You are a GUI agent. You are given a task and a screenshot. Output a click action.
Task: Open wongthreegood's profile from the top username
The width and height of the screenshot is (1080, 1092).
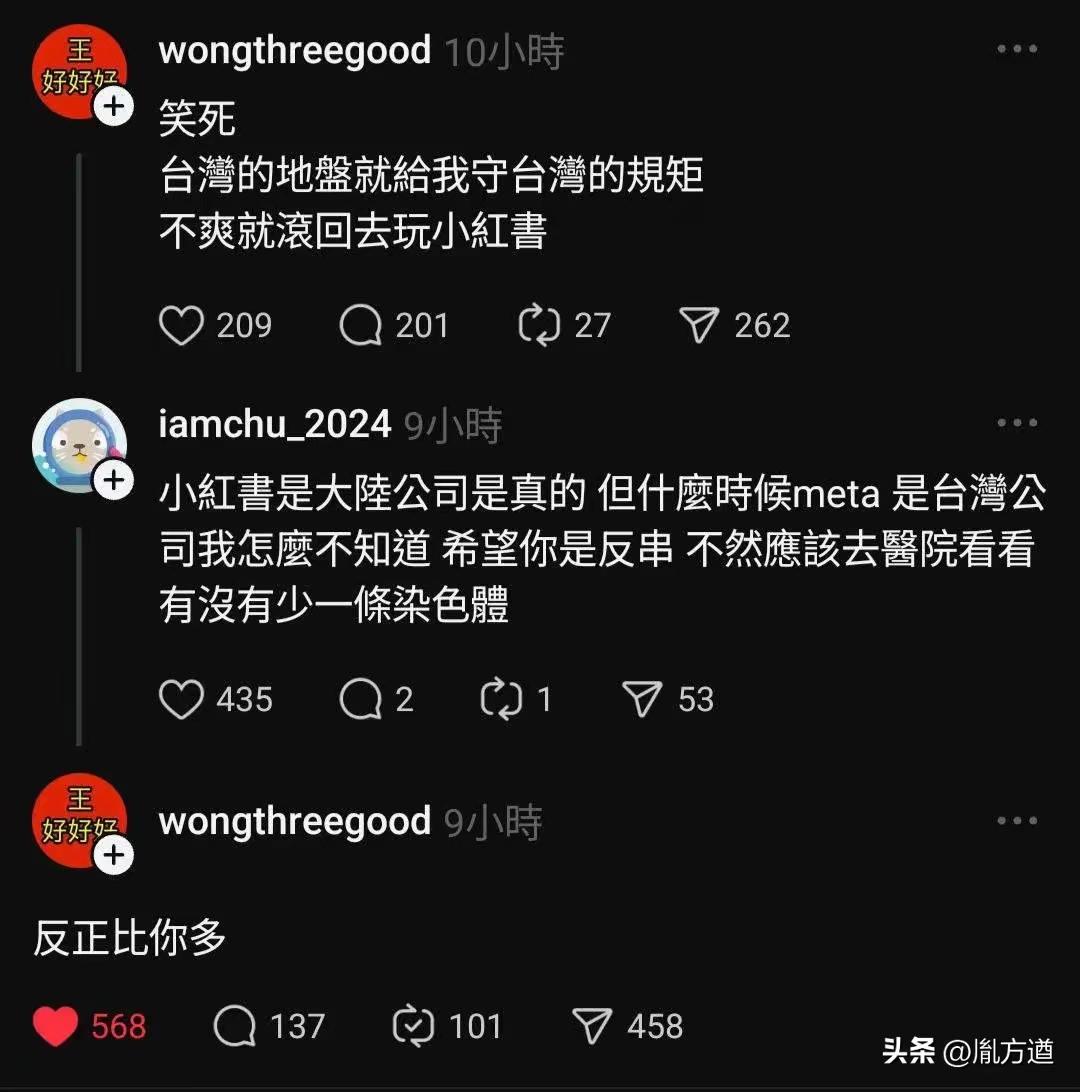coord(295,51)
